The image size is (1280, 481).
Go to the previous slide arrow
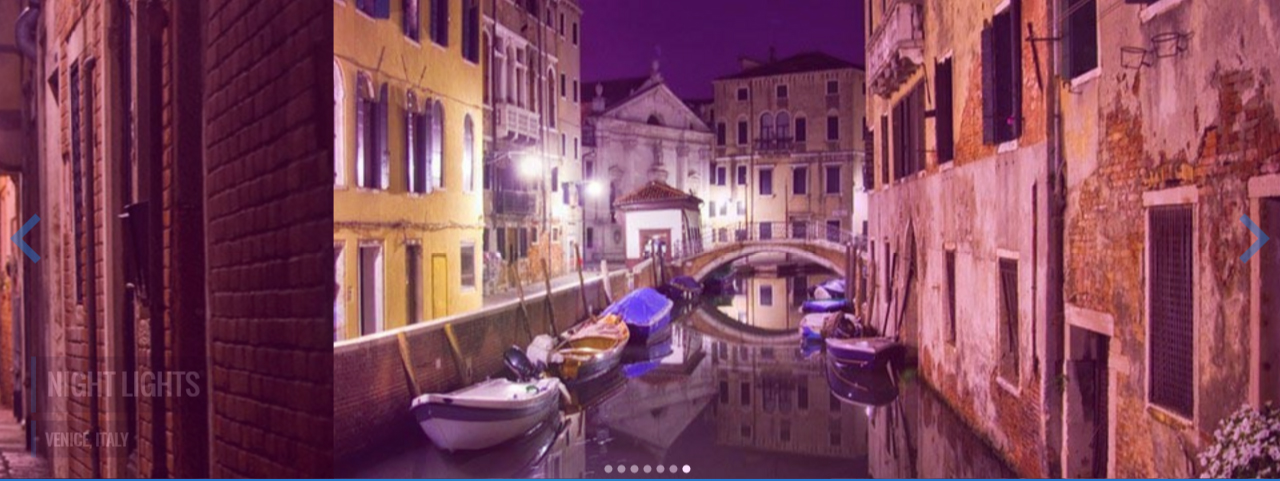tap(26, 239)
